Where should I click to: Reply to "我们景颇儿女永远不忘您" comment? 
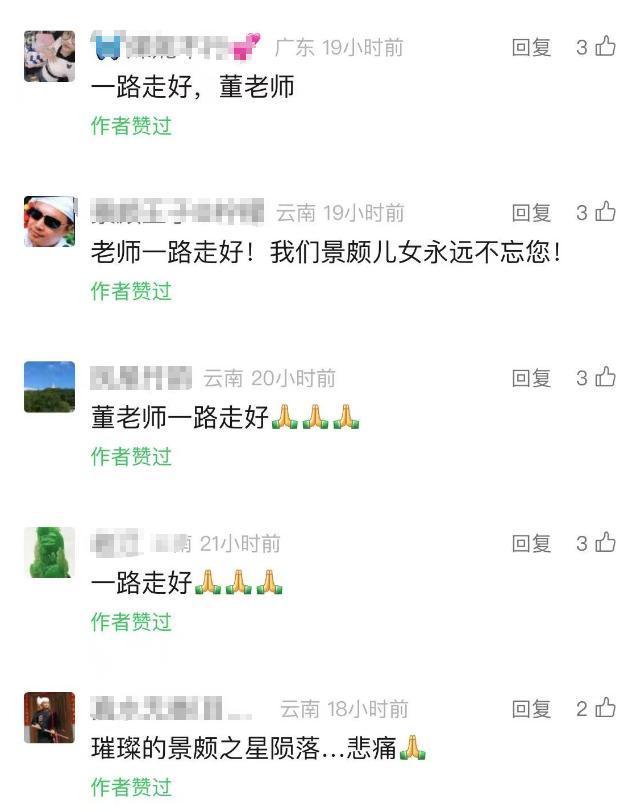[x=531, y=212]
